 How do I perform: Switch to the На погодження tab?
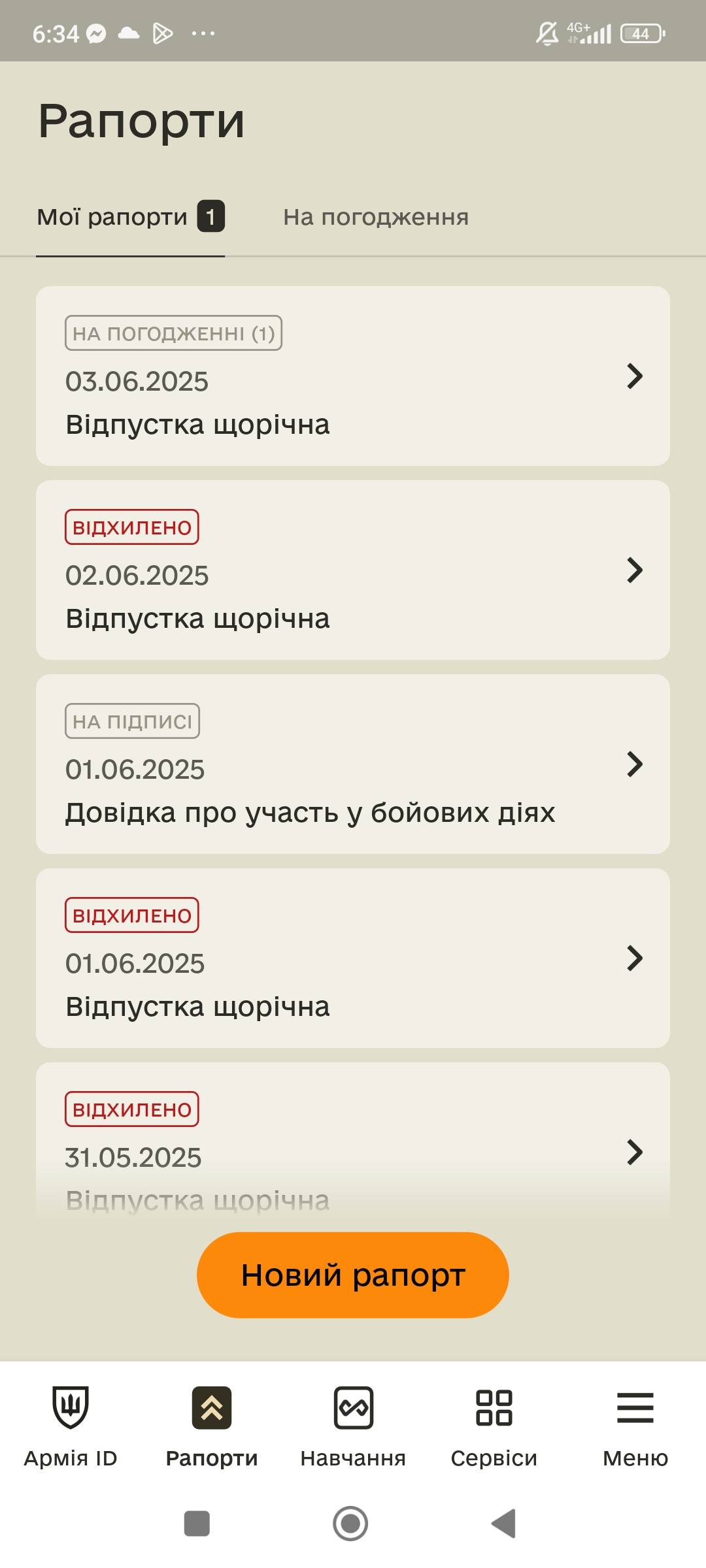click(x=376, y=217)
